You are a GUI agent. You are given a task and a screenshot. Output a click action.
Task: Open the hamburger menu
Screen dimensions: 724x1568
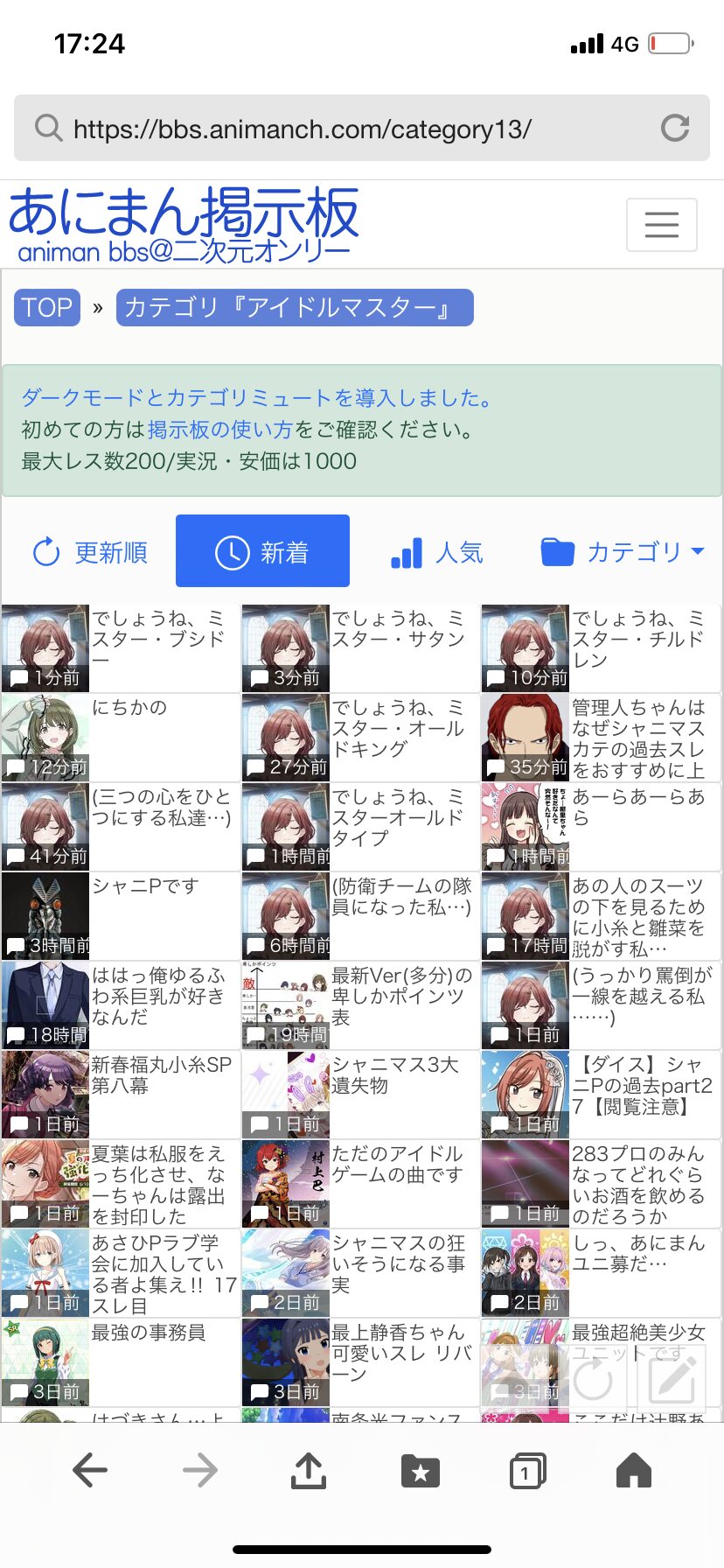point(661,225)
